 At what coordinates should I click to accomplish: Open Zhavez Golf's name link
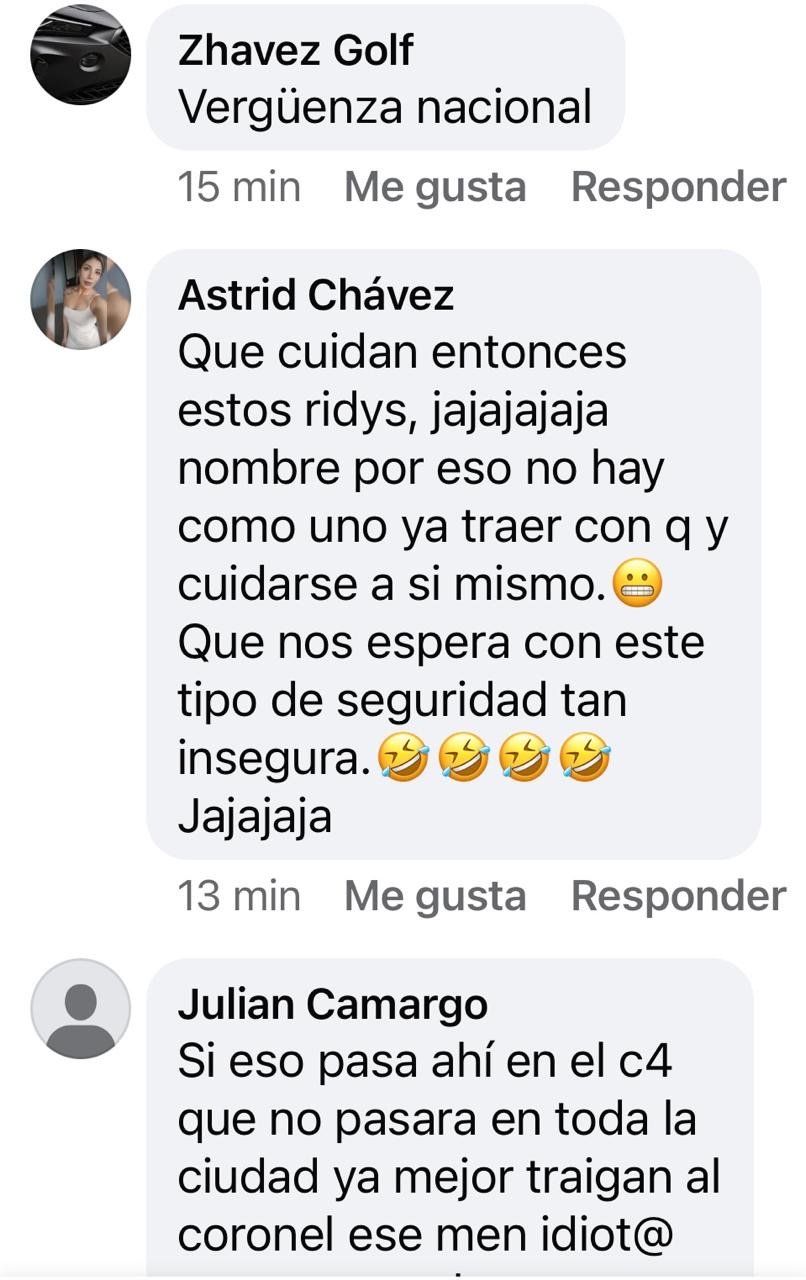[x=295, y=51]
